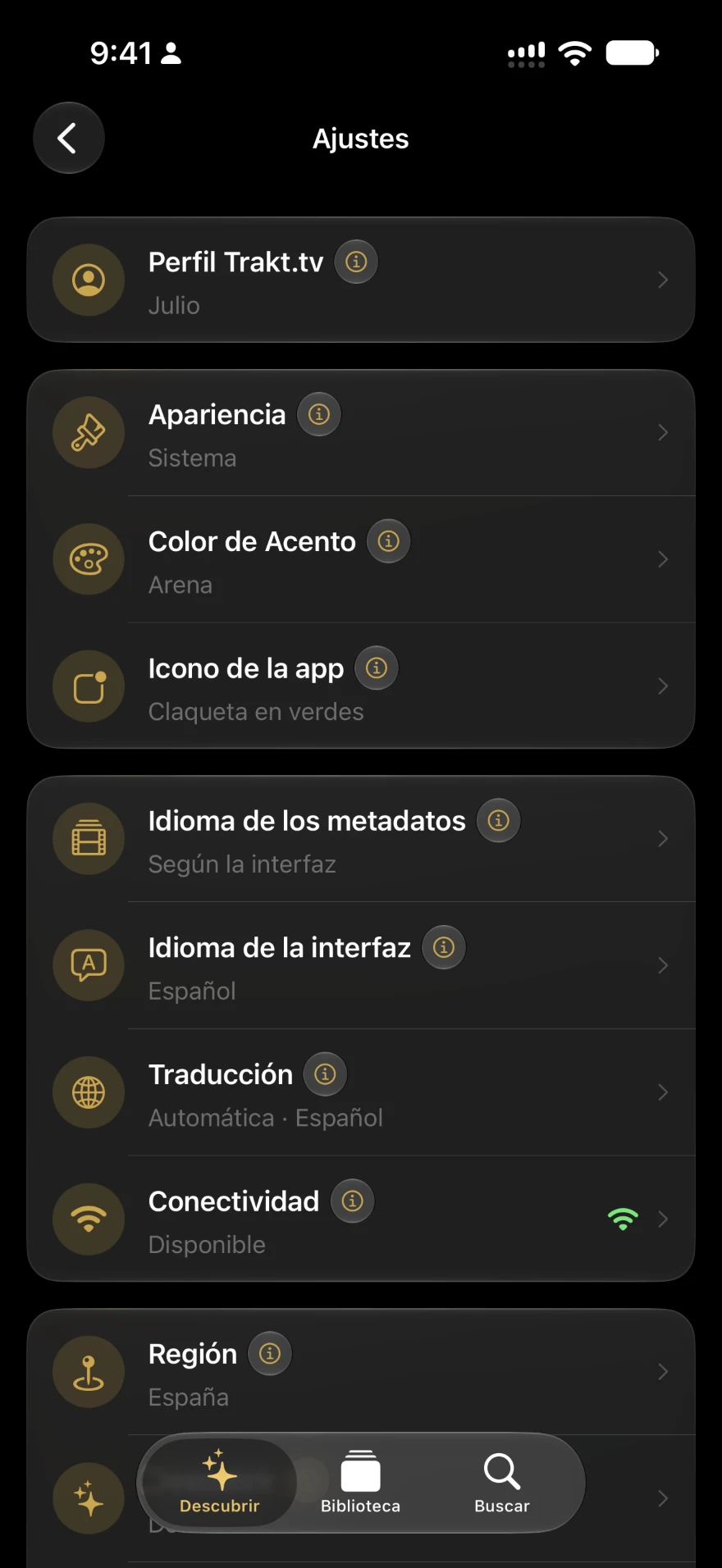Show info for Icono de la app
Viewport: 722px width, 1568px height.
pyautogui.click(x=377, y=668)
